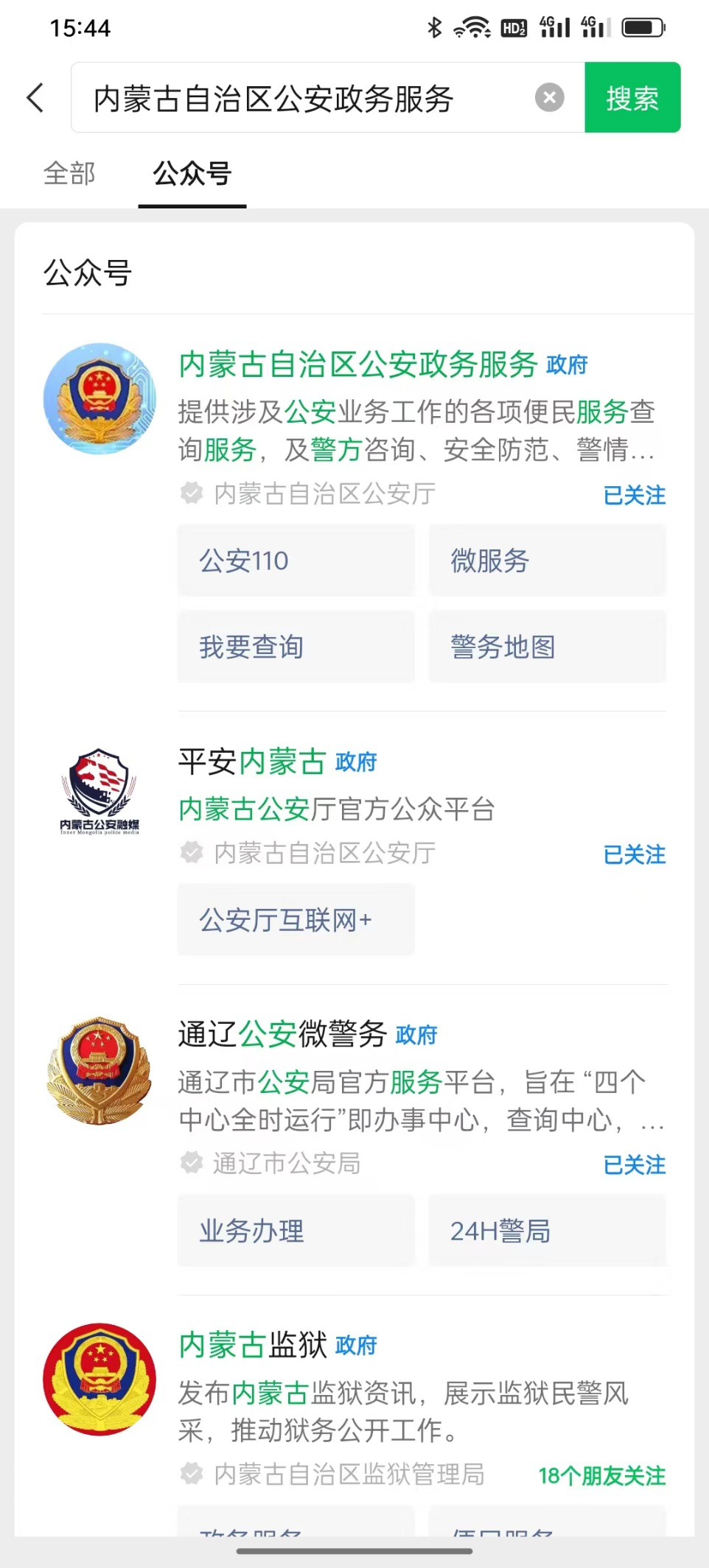
Task: Open the 内蒙古自治区公安政务服务 account
Action: [357, 364]
